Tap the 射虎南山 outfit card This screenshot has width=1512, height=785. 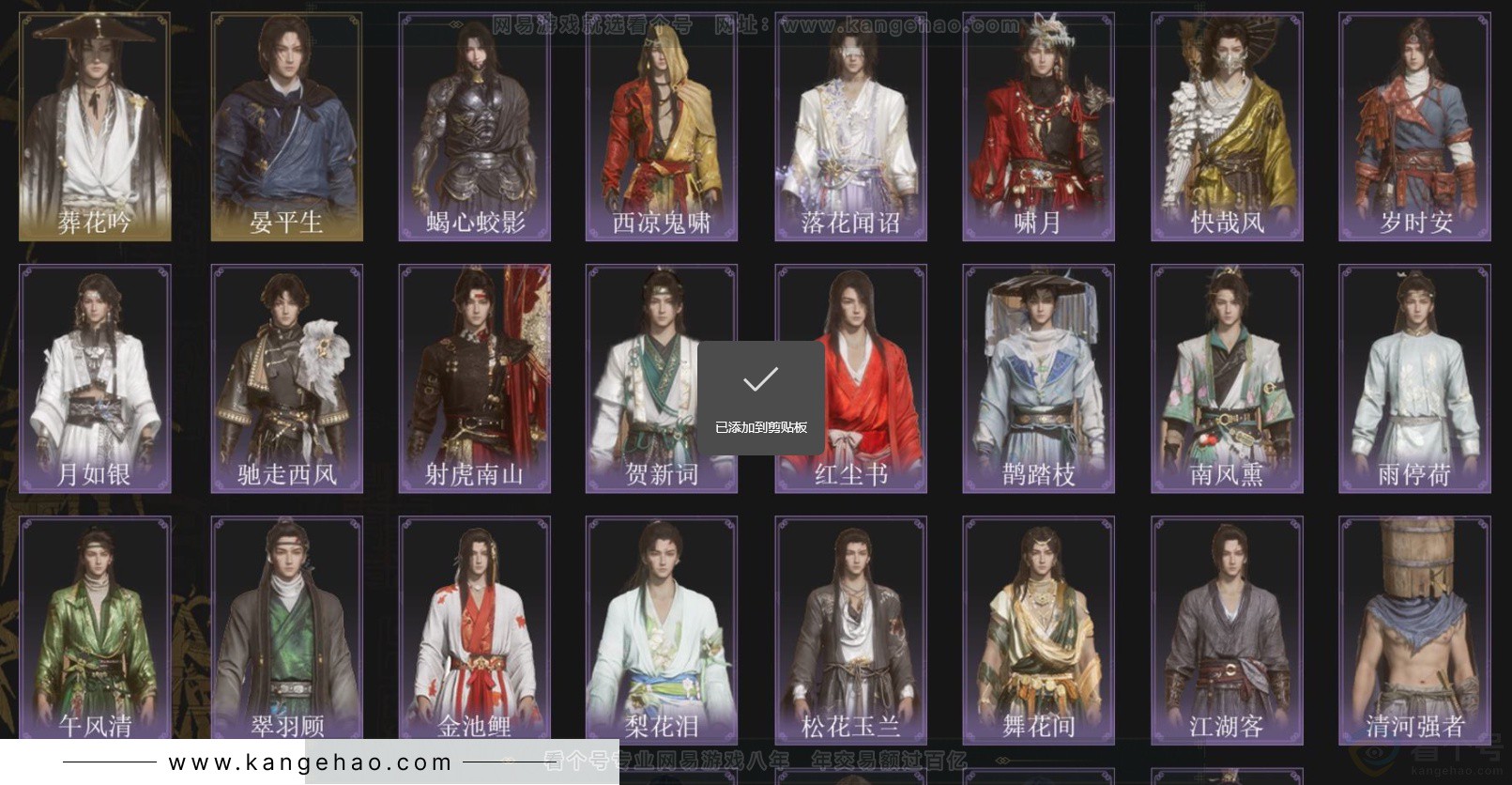pyautogui.click(x=474, y=378)
